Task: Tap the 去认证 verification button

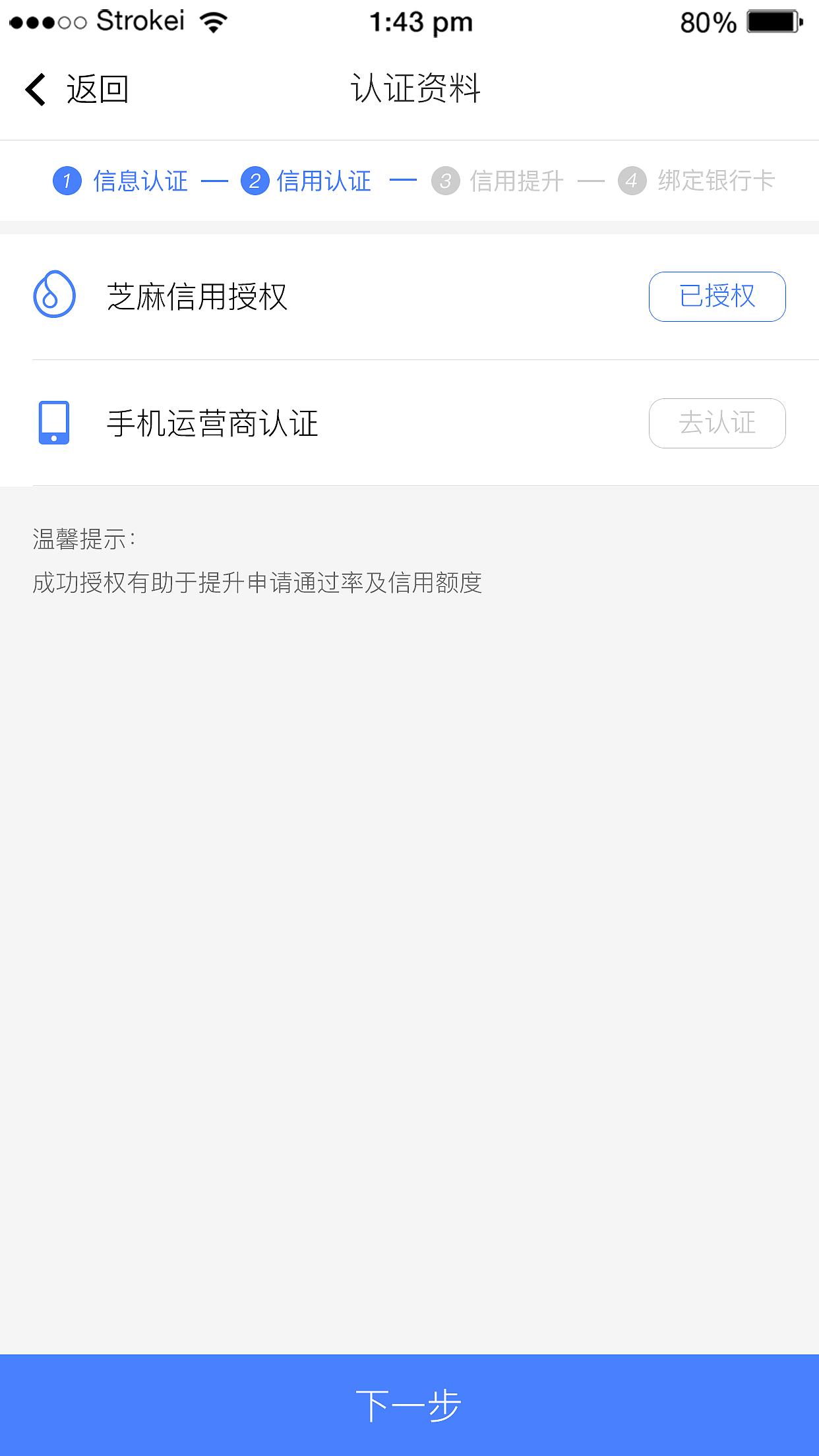Action: [717, 423]
